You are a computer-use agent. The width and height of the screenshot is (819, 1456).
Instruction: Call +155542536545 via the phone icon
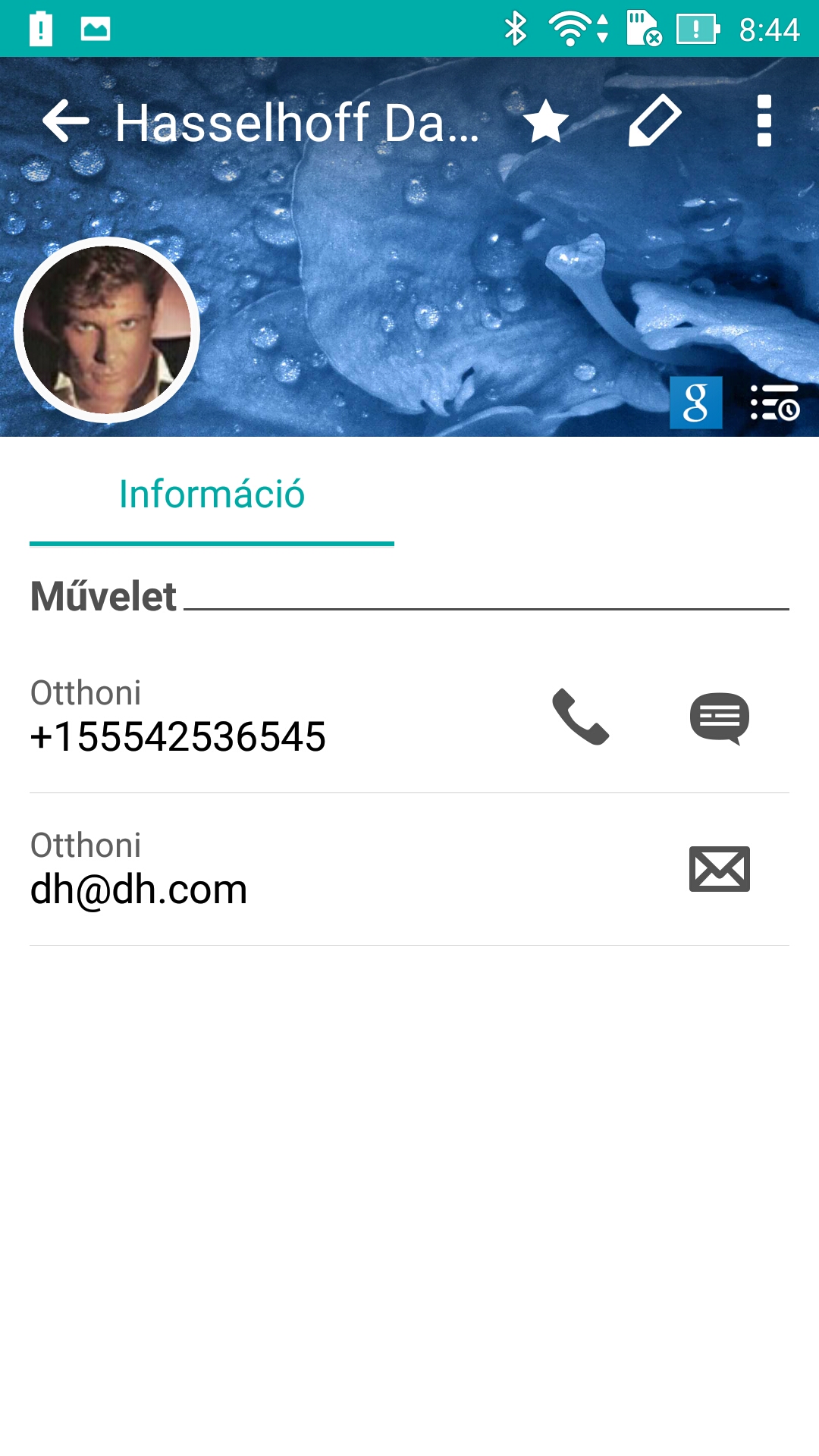[580, 717]
